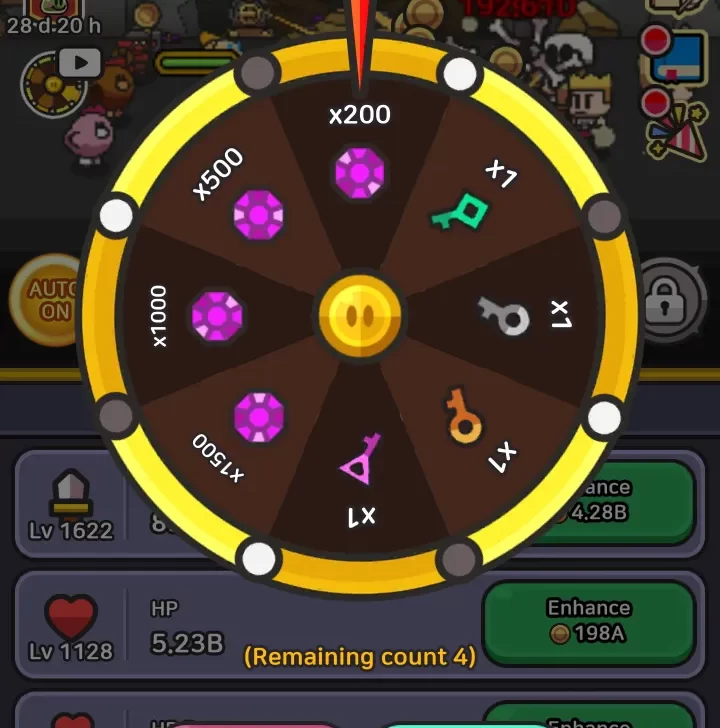Viewport: 720px width, 728px height.
Task: Play the video ad reward
Action: 80,64
